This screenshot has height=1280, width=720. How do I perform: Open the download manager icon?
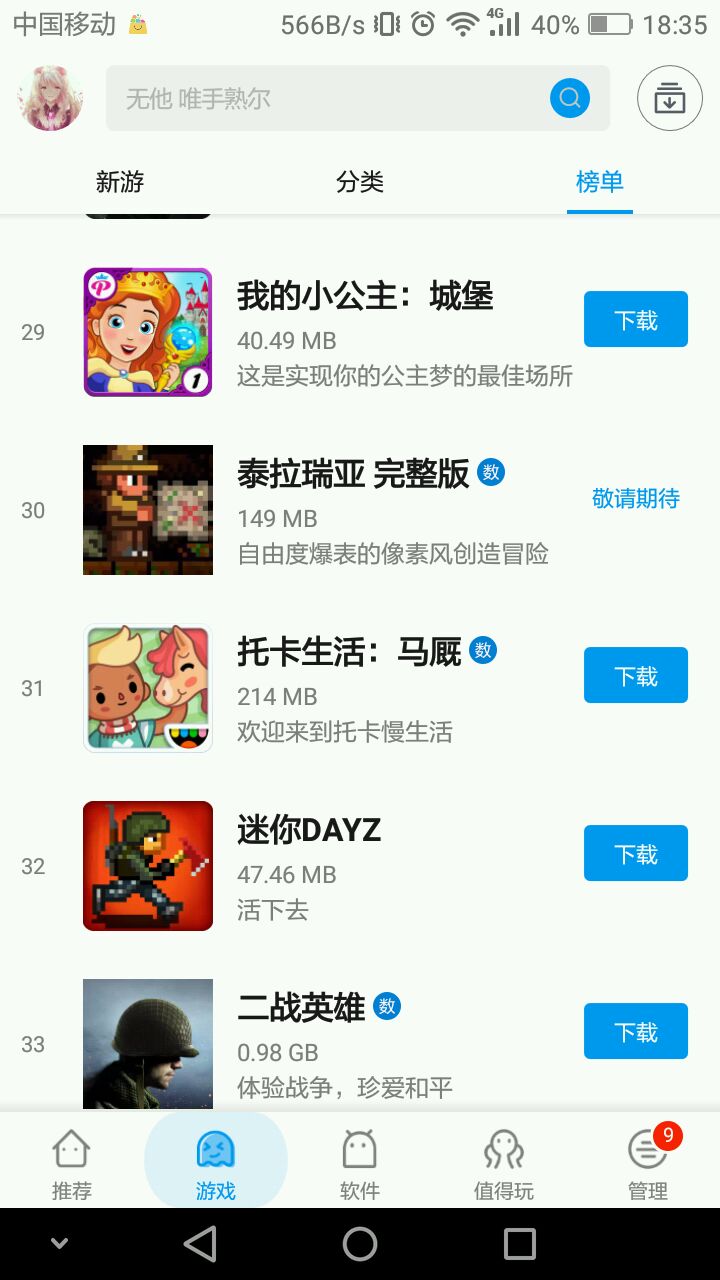(669, 98)
